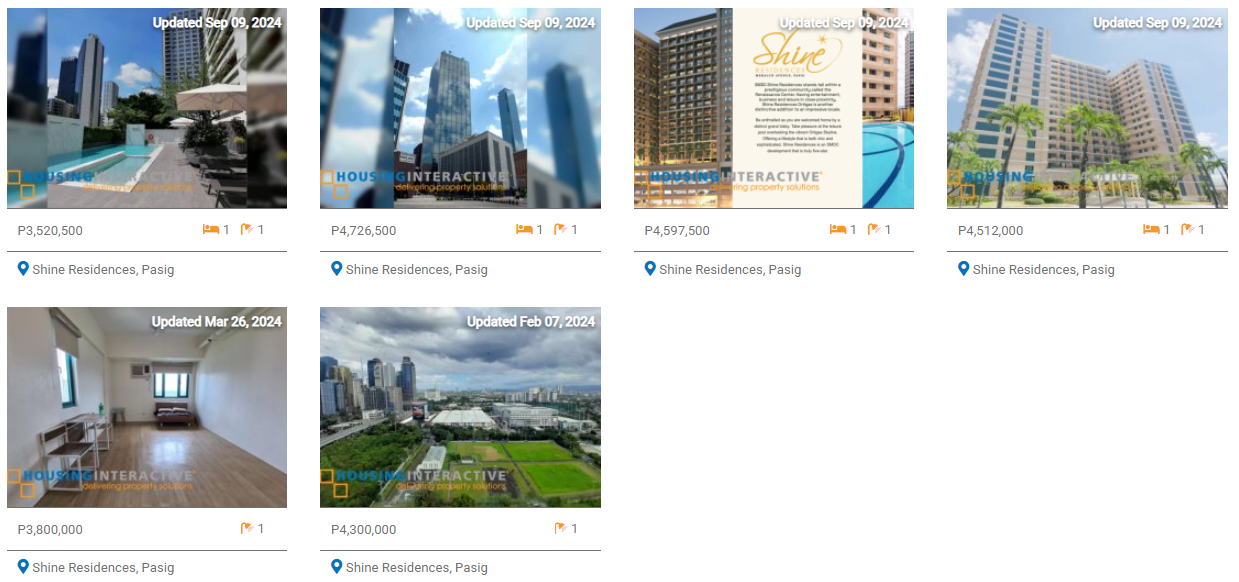Open the P3,520,500 Shine Residences listing
The height and width of the screenshot is (582, 1239).
pyautogui.click(x=146, y=108)
